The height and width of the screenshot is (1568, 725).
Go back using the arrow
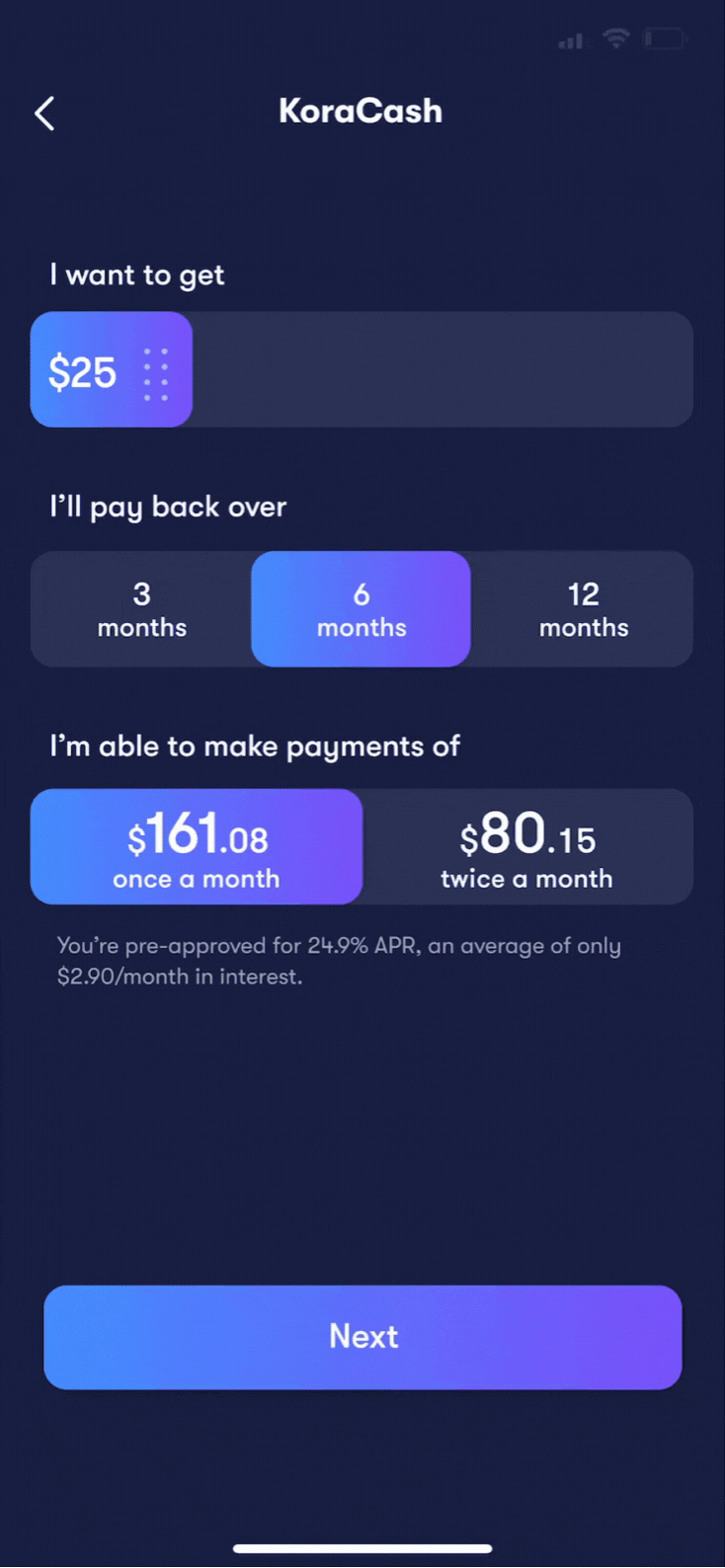44,114
